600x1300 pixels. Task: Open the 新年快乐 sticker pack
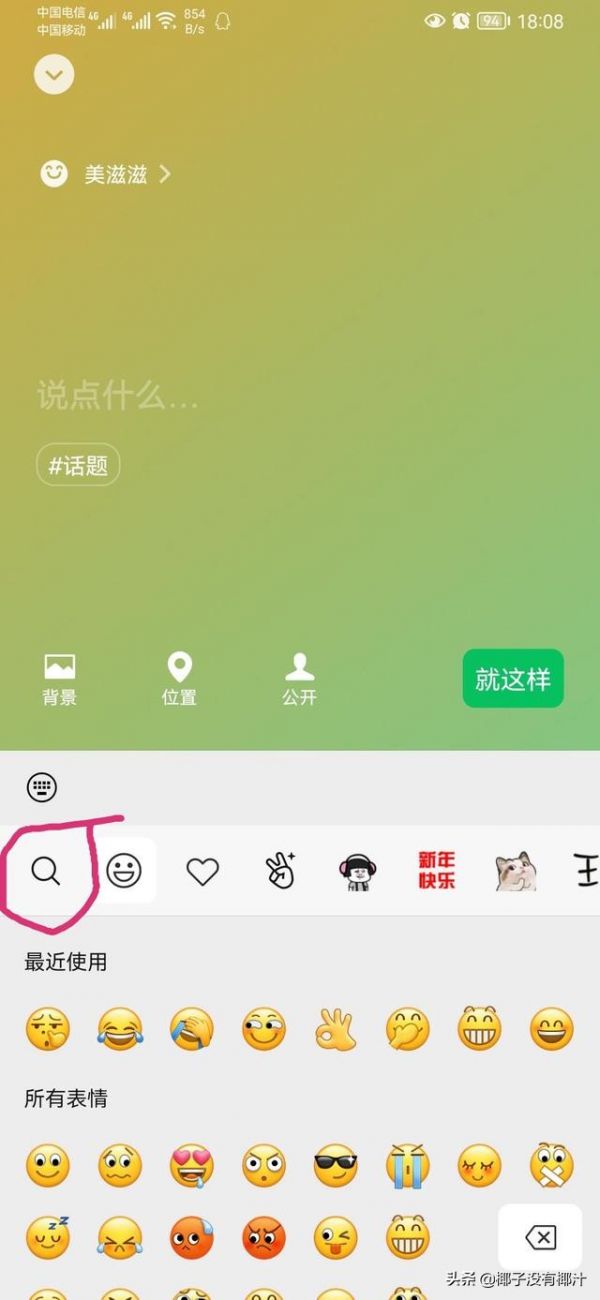(x=436, y=872)
